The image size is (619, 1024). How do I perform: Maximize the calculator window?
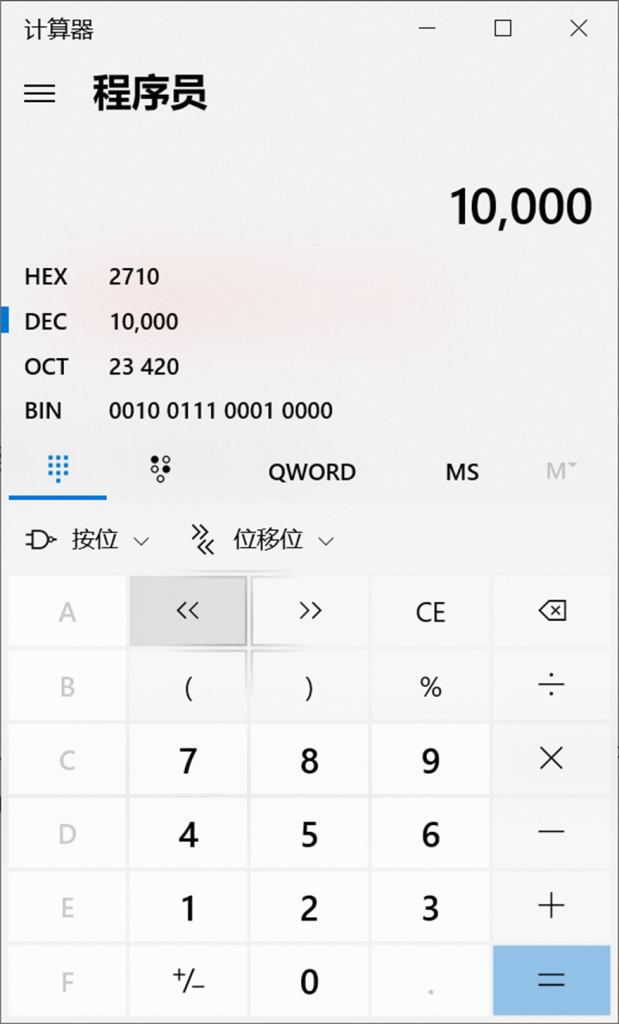click(x=503, y=29)
